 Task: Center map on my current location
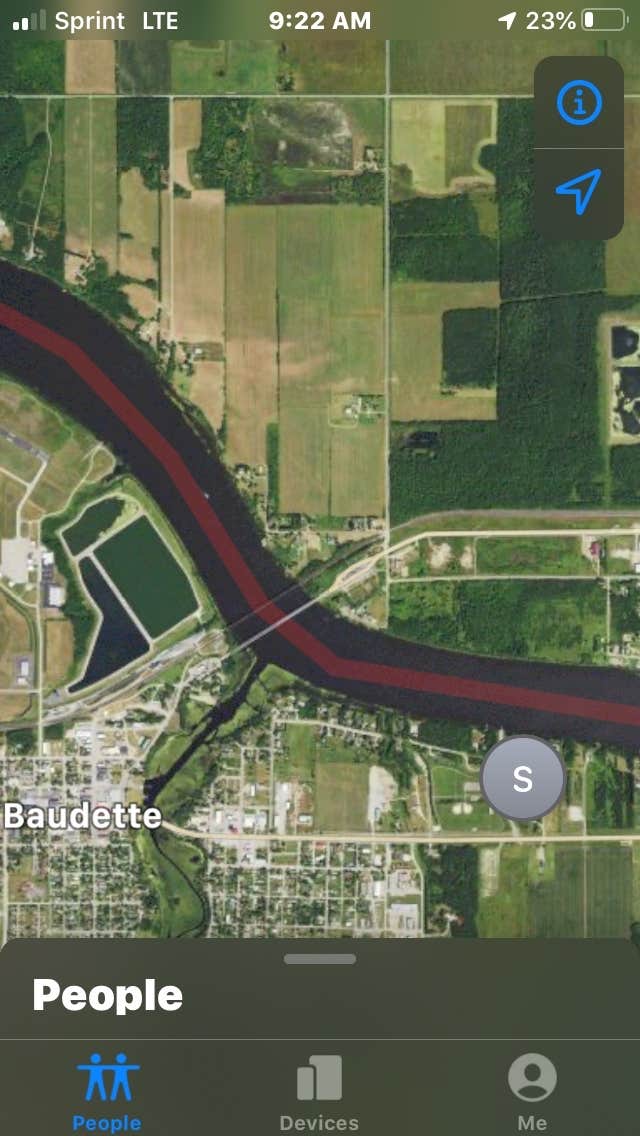(579, 190)
